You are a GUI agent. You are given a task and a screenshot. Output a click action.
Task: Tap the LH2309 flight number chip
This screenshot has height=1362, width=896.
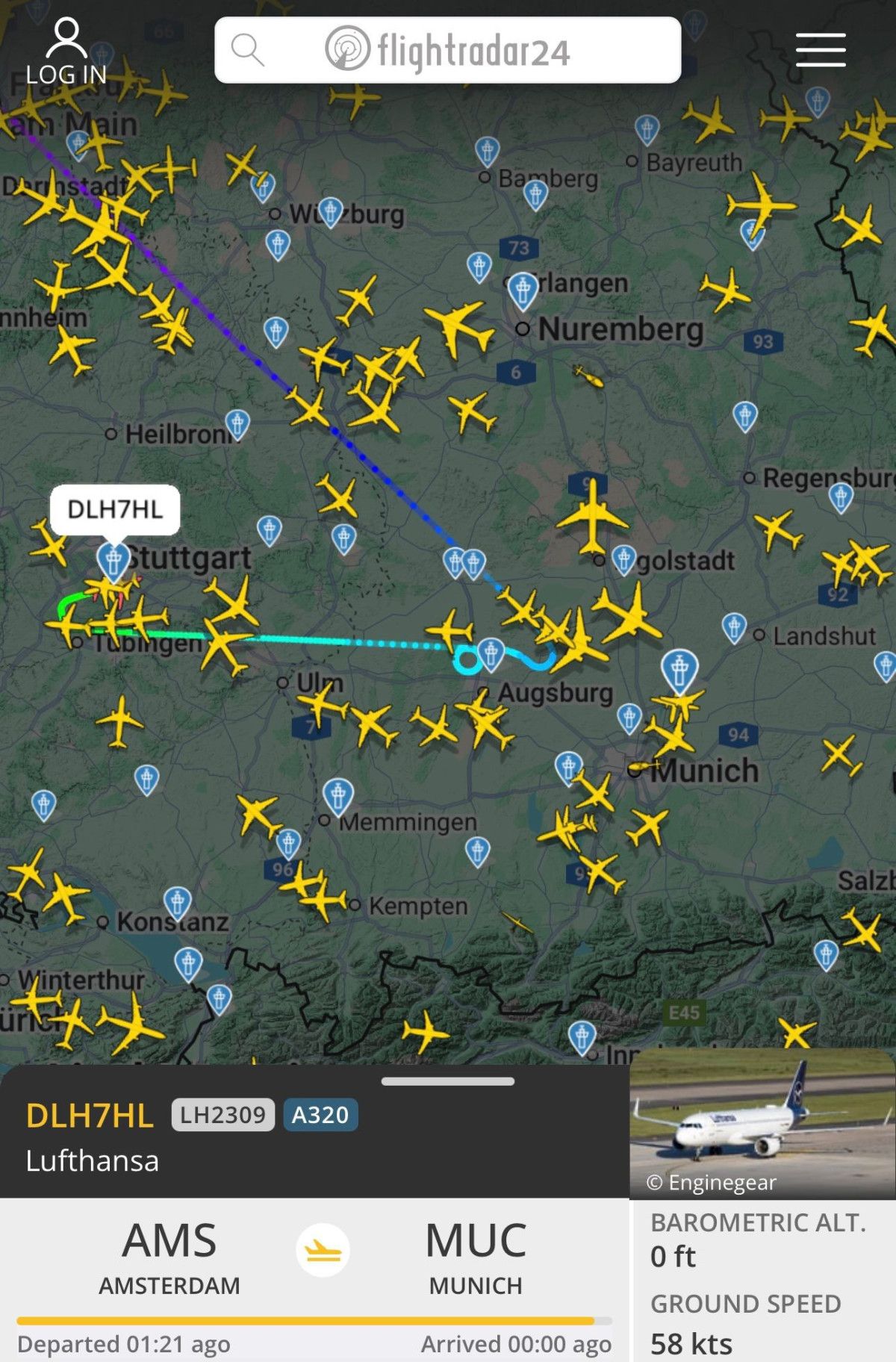pos(223,1115)
